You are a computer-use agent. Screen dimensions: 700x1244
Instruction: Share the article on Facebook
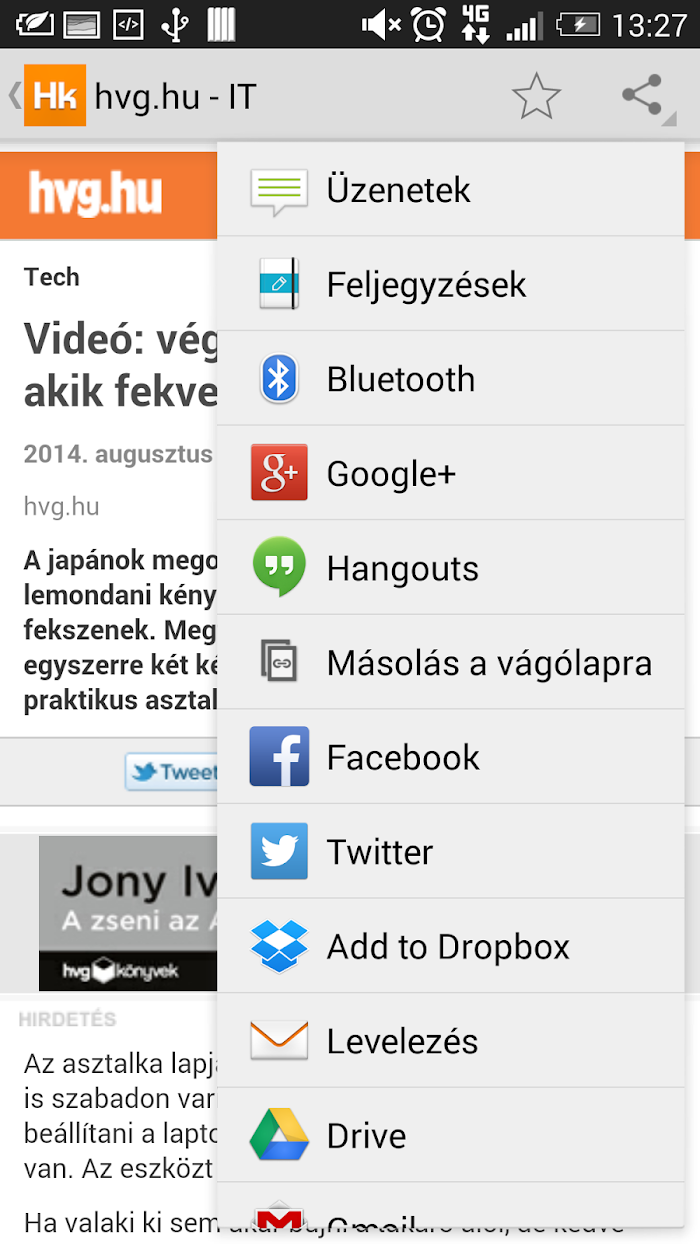tap(451, 757)
